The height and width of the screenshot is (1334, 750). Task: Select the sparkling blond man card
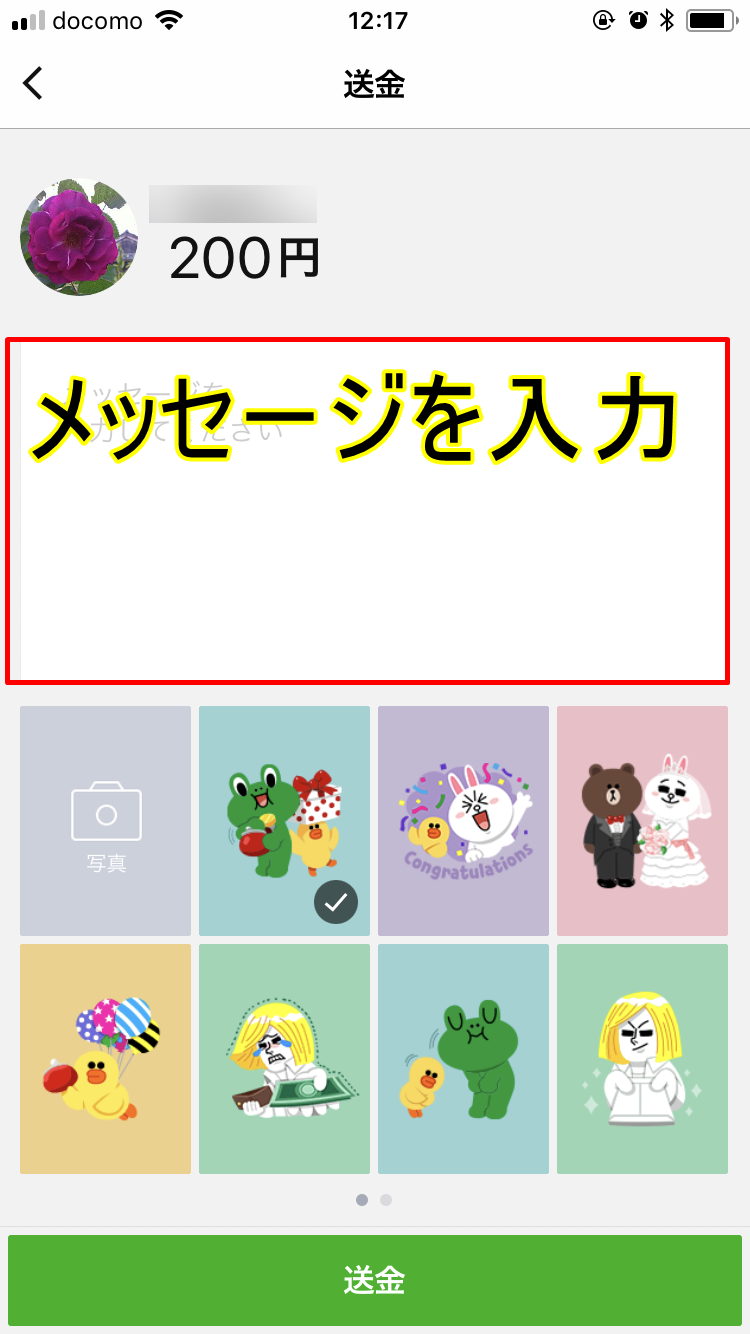point(642,1058)
